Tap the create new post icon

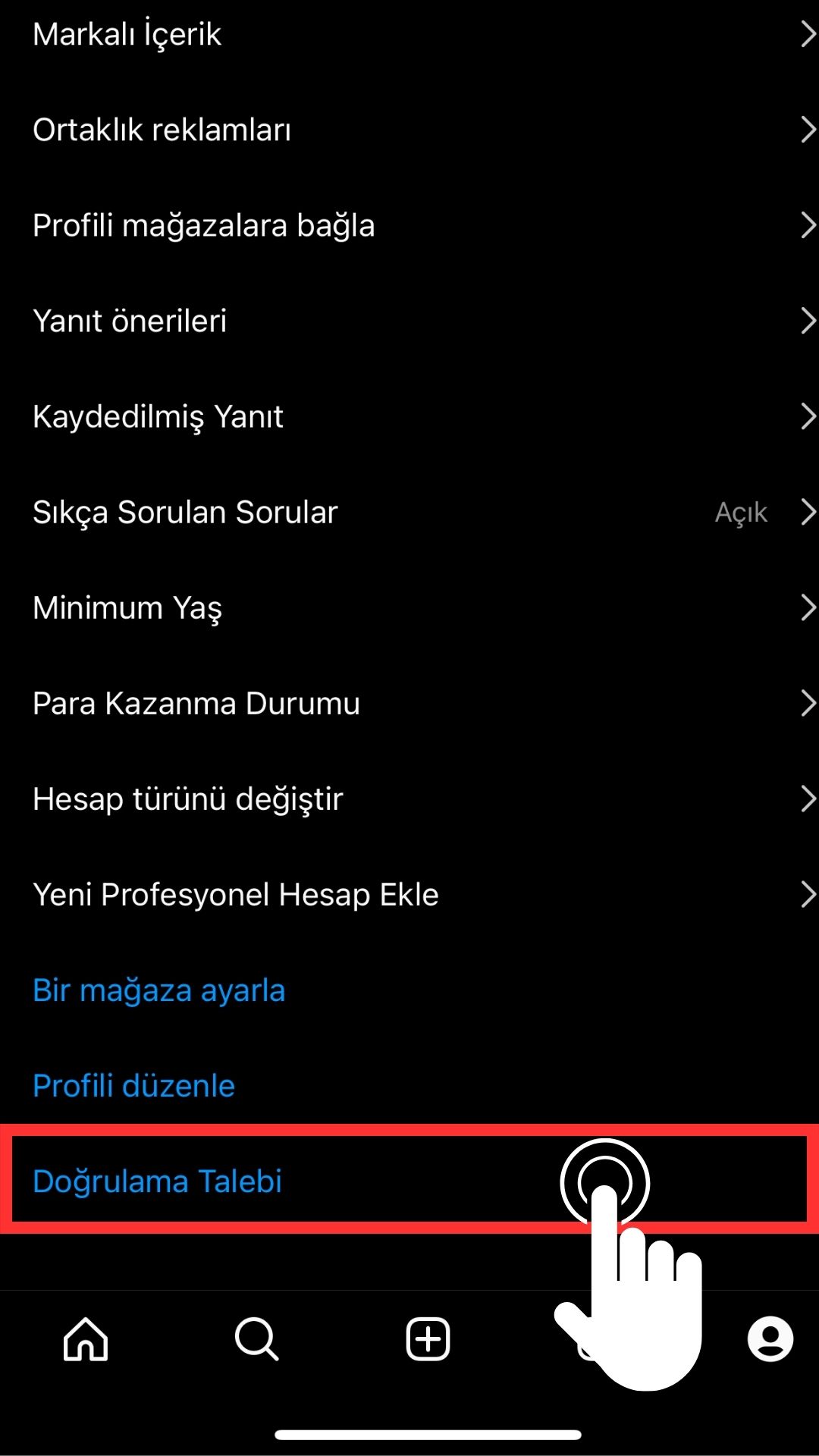(x=428, y=1339)
